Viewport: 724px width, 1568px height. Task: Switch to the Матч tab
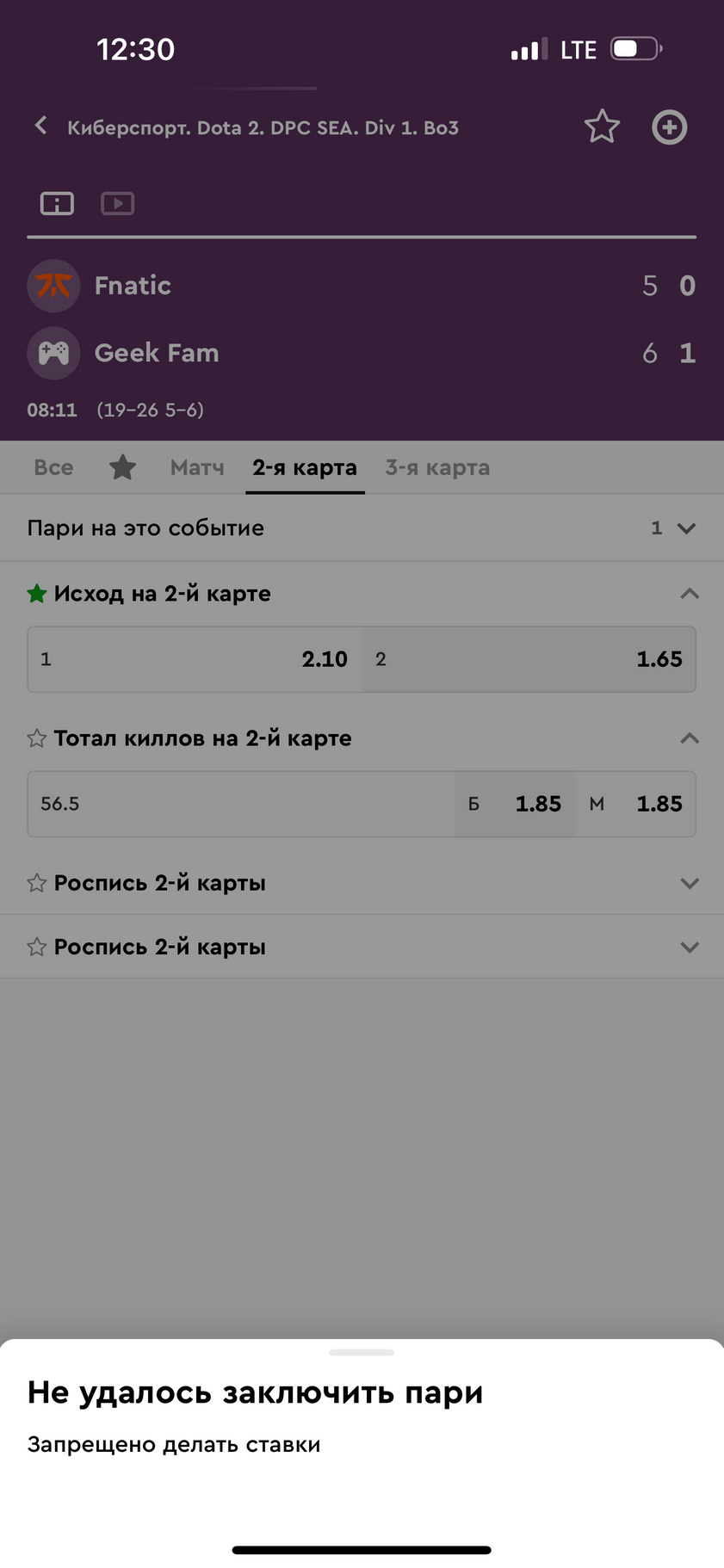[x=197, y=467]
